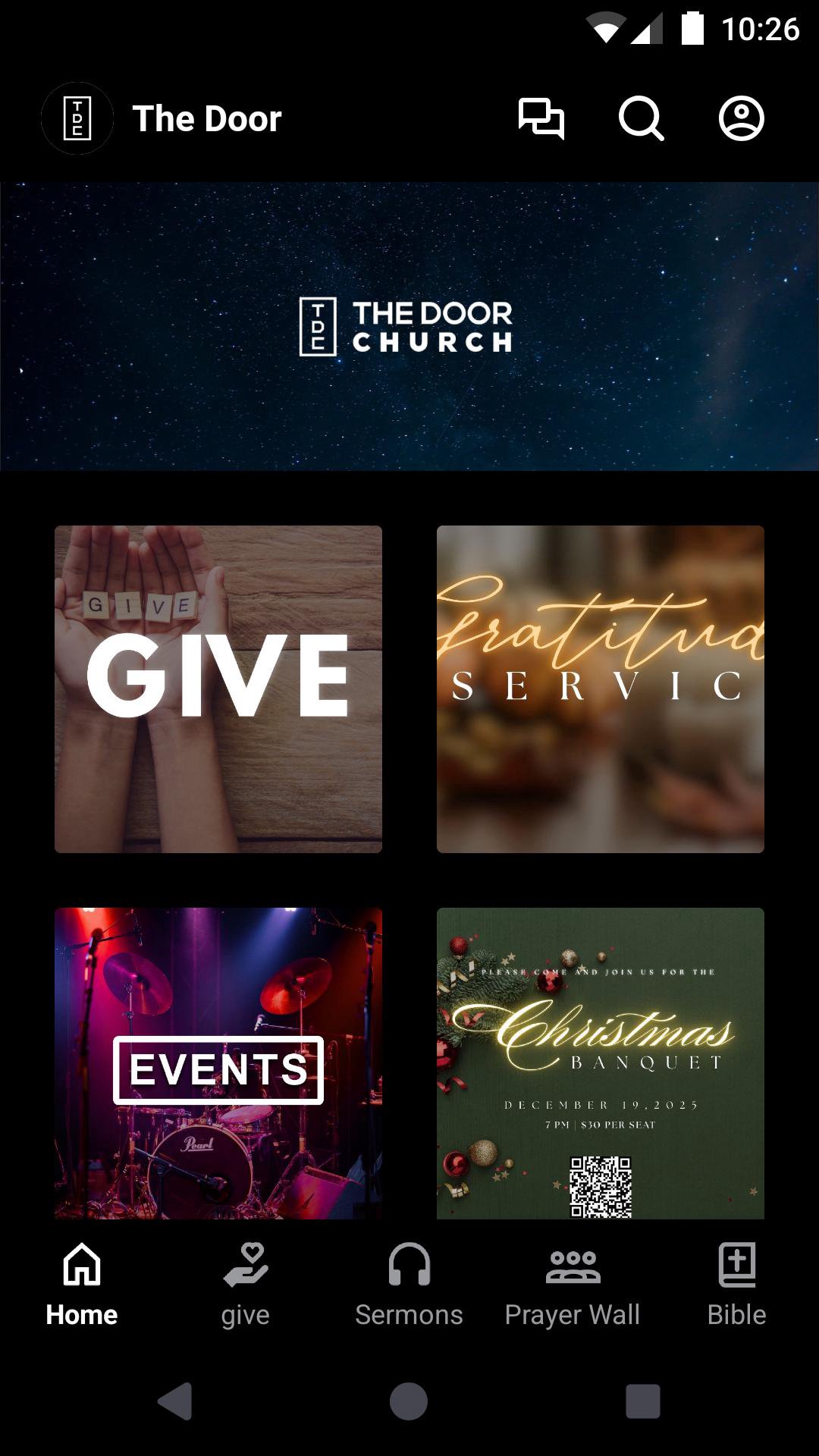Open the GIVE tile

tap(218, 689)
